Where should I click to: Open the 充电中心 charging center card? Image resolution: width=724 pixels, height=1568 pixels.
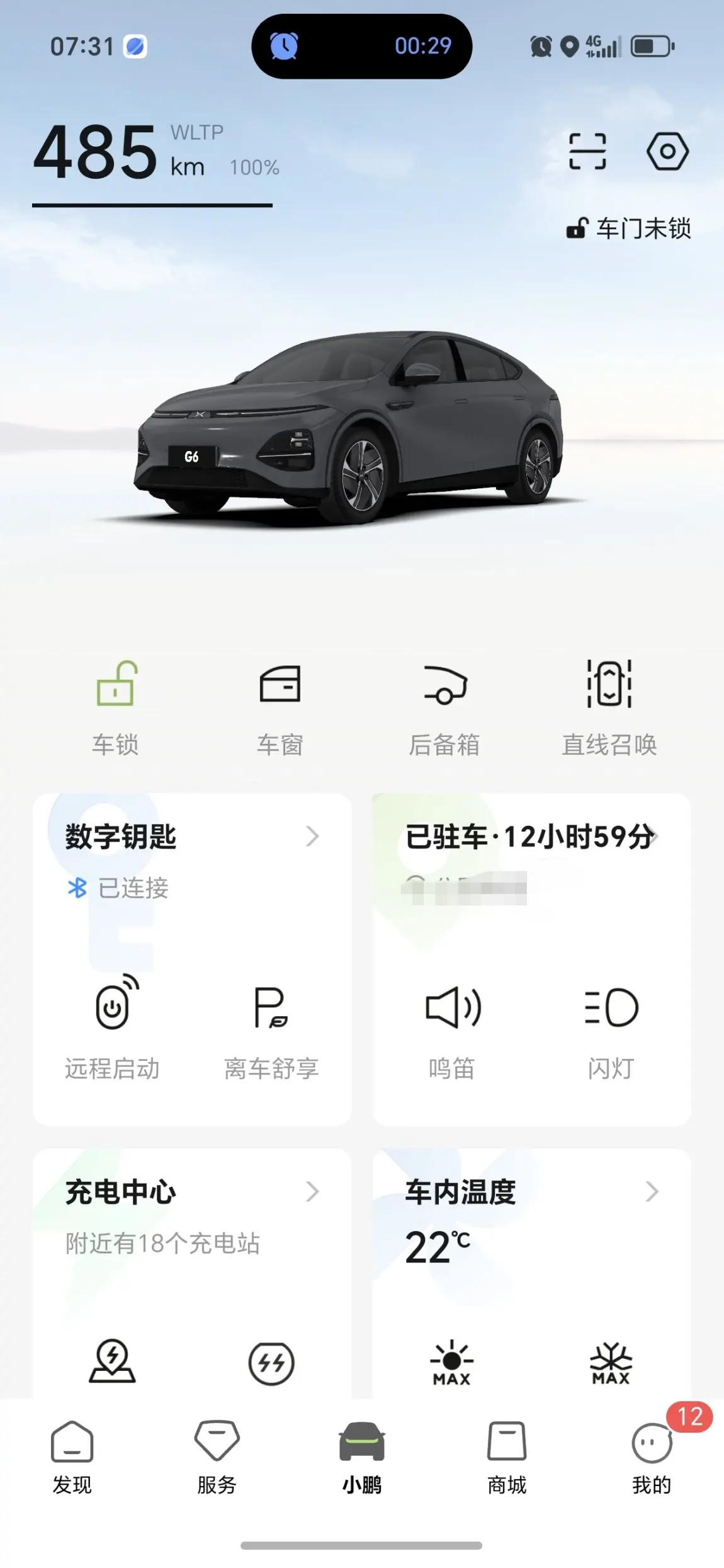pyautogui.click(x=191, y=1192)
